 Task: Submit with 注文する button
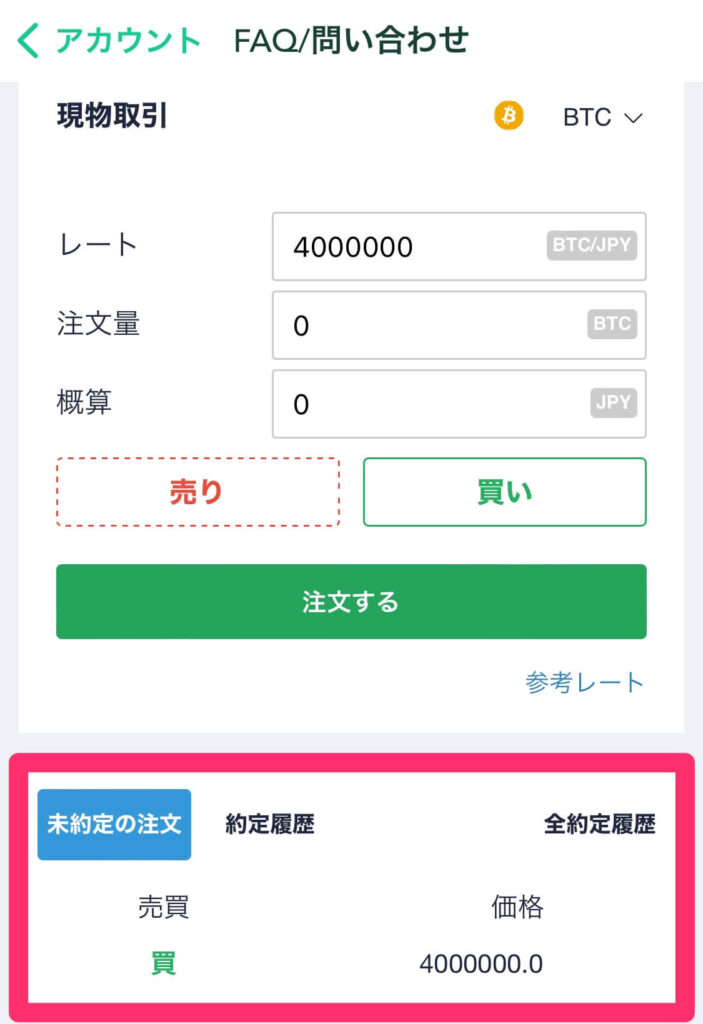click(351, 602)
